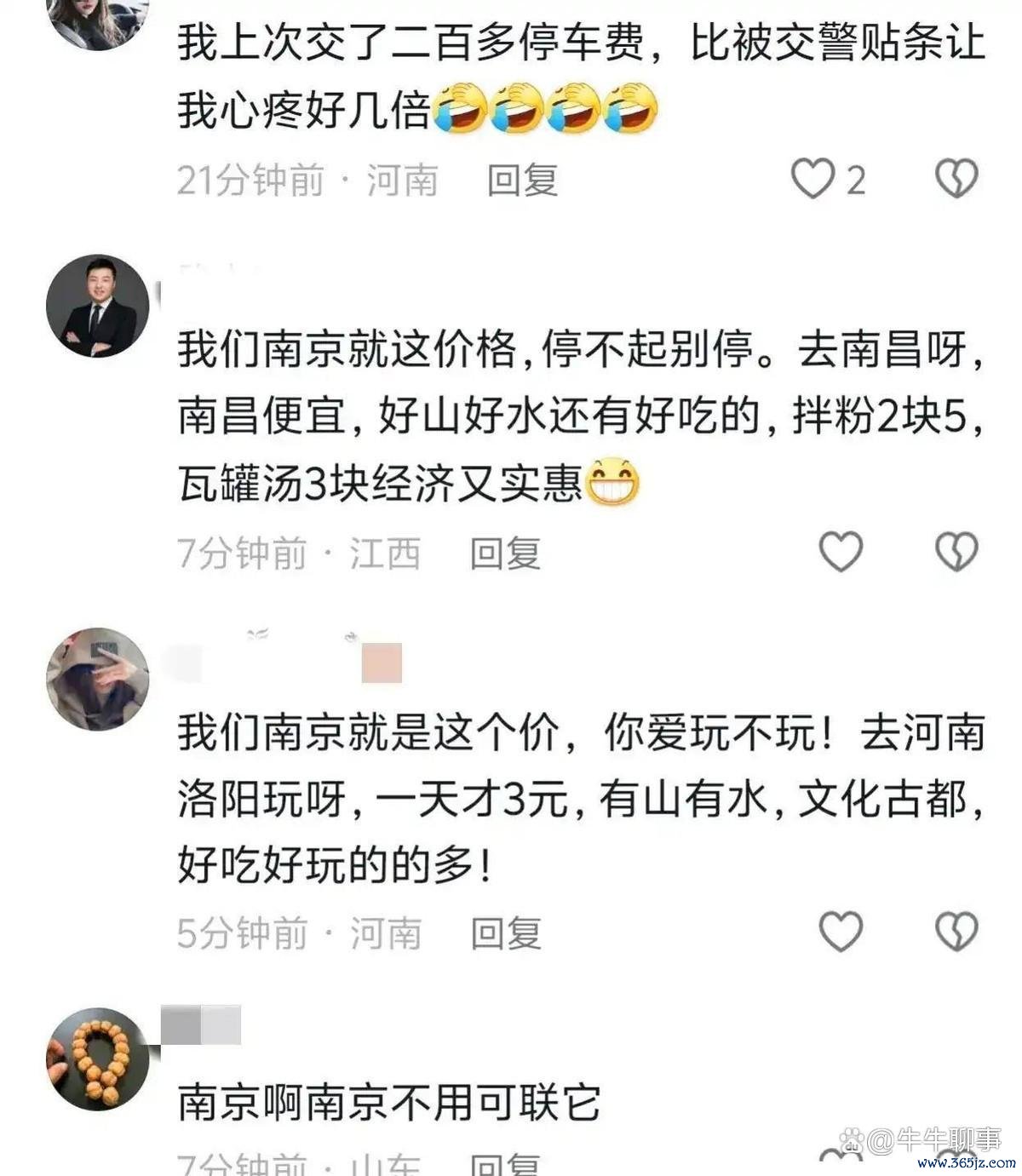This screenshot has height=1176, width=1022.
Task: Reply to the 21分钟前 河南 comment
Action: click(522, 181)
